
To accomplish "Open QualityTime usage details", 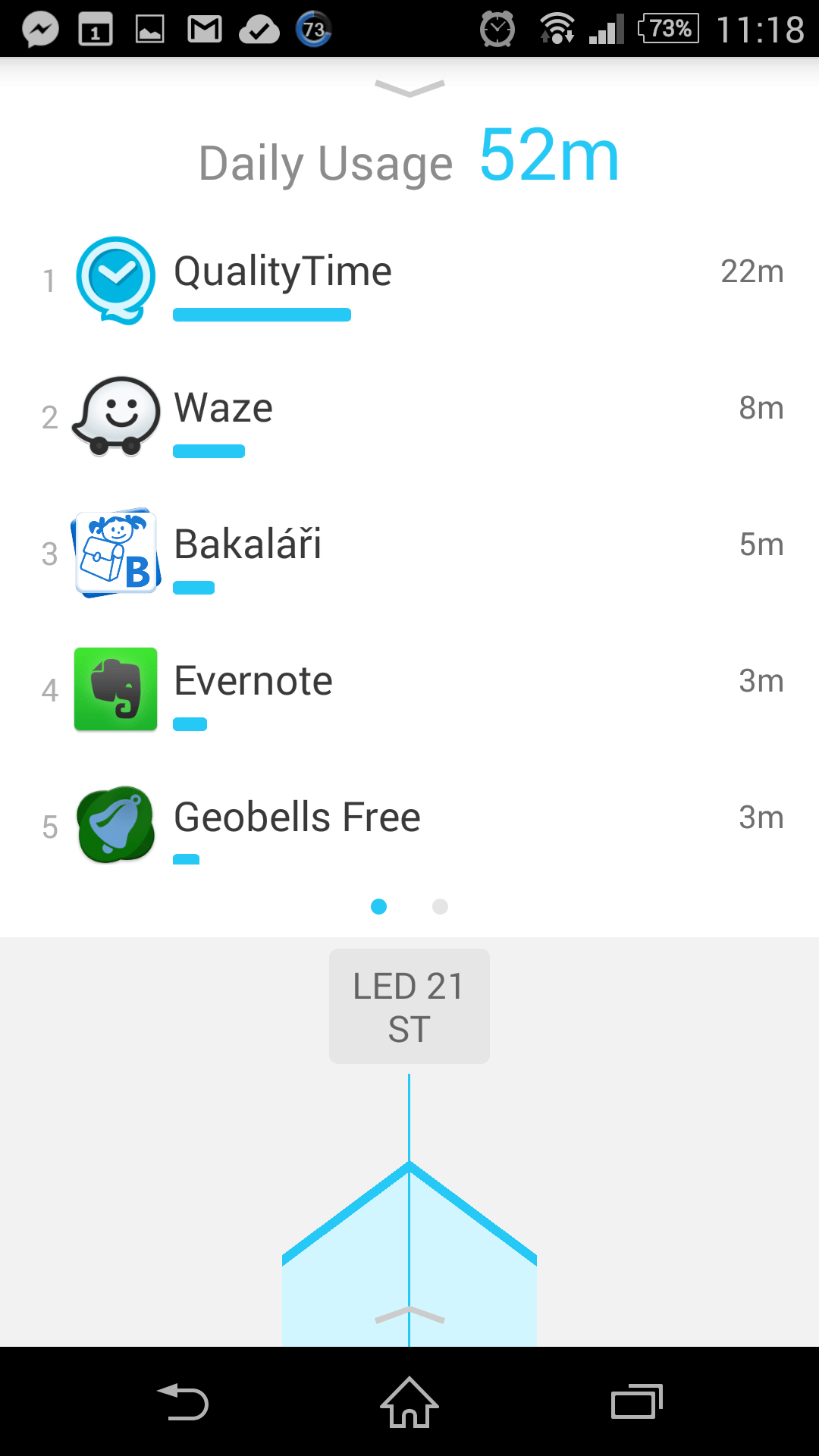I will tap(409, 281).
